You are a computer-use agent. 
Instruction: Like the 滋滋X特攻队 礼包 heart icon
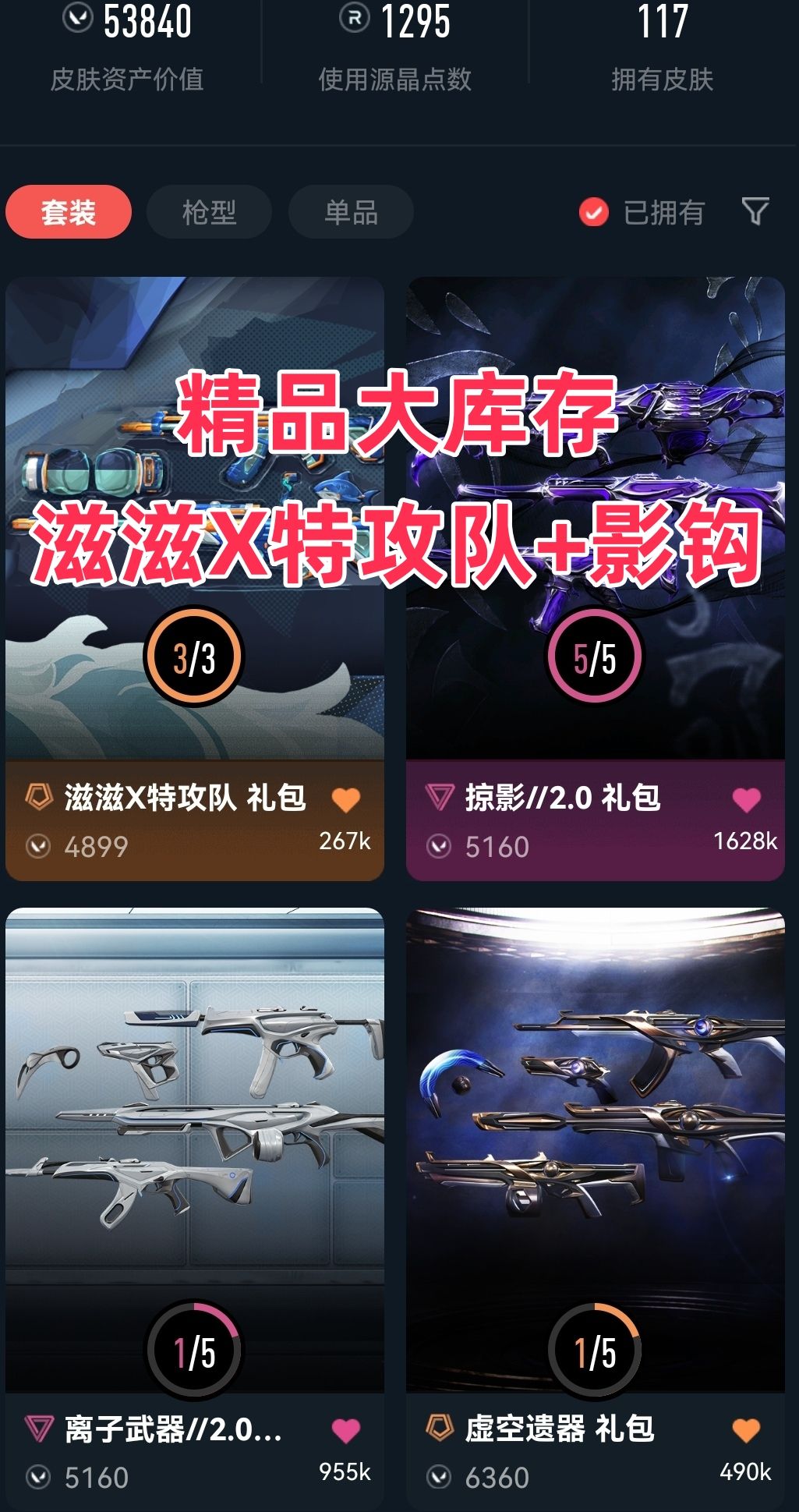346,799
